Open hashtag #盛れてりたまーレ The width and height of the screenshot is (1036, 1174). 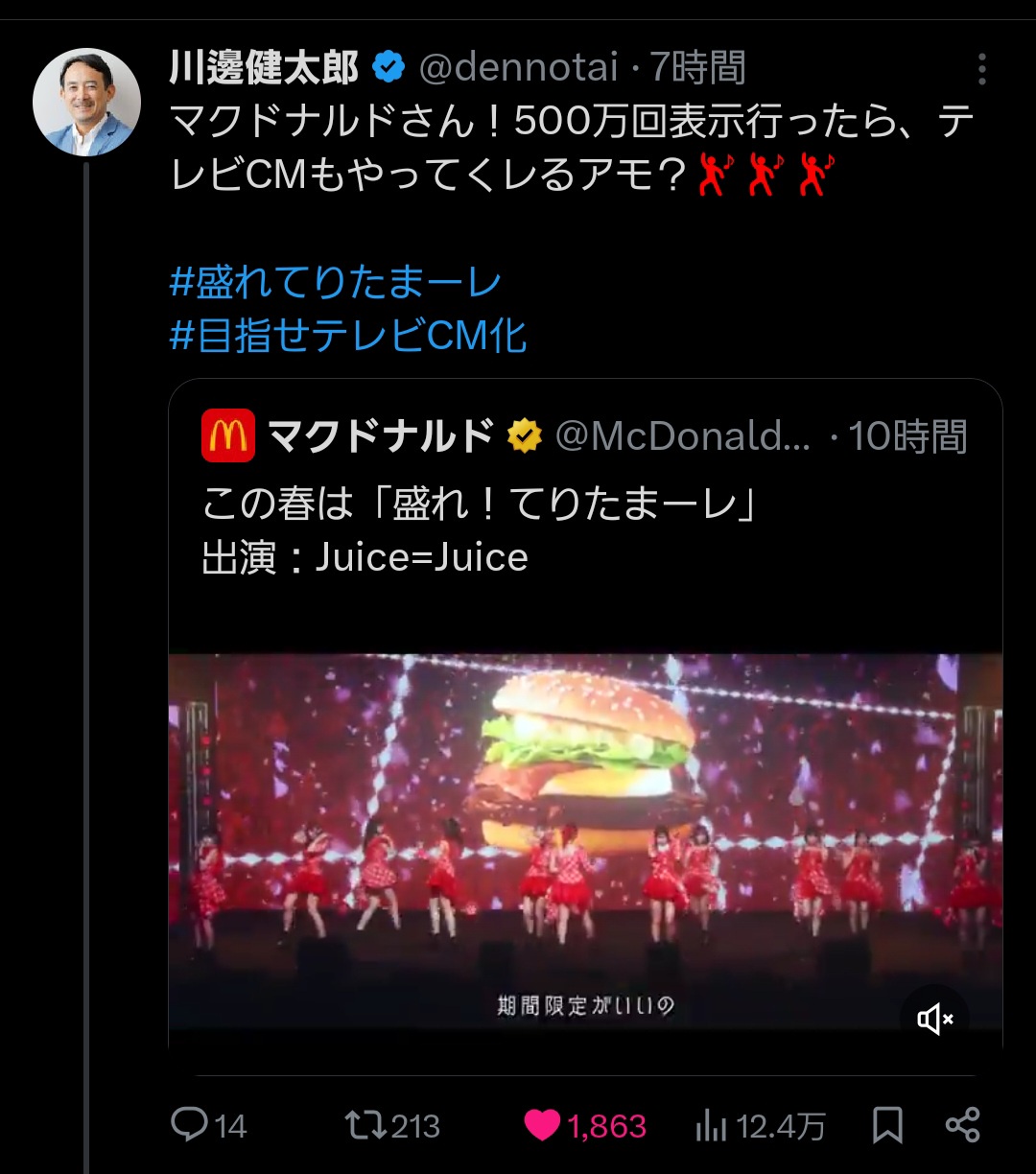(x=336, y=284)
